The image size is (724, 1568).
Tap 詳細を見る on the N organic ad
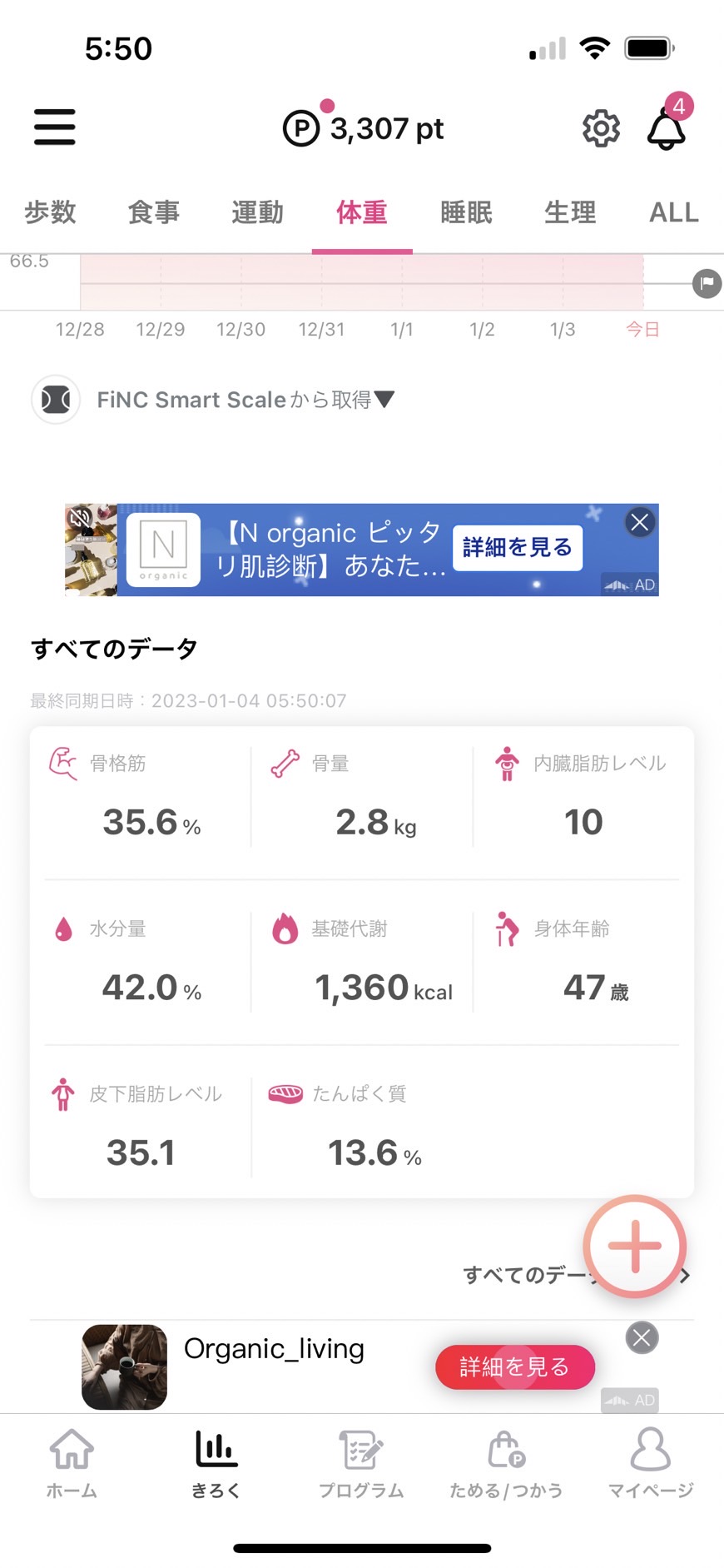pyautogui.click(x=517, y=547)
